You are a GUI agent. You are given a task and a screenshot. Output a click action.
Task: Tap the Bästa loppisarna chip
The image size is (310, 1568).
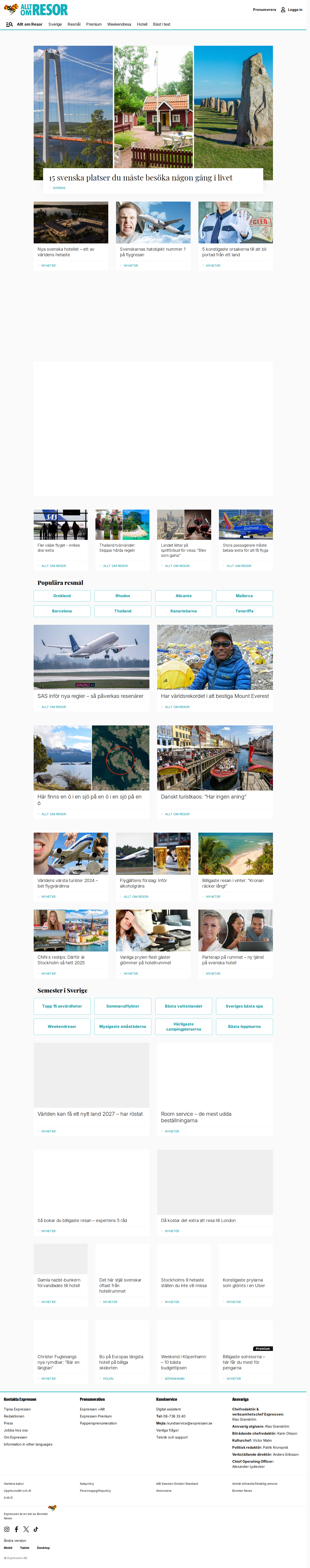244,1026
